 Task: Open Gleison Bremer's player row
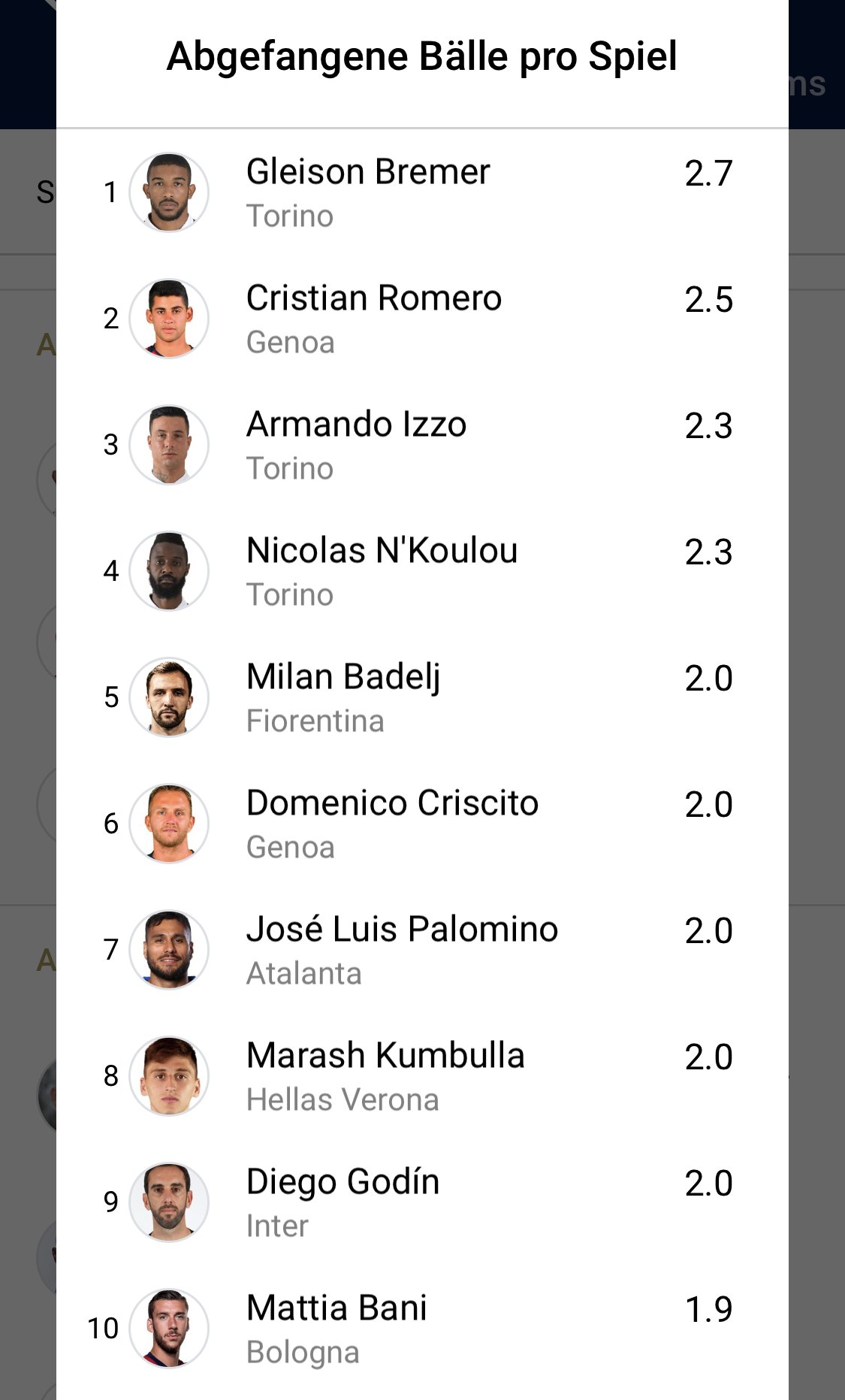422,192
